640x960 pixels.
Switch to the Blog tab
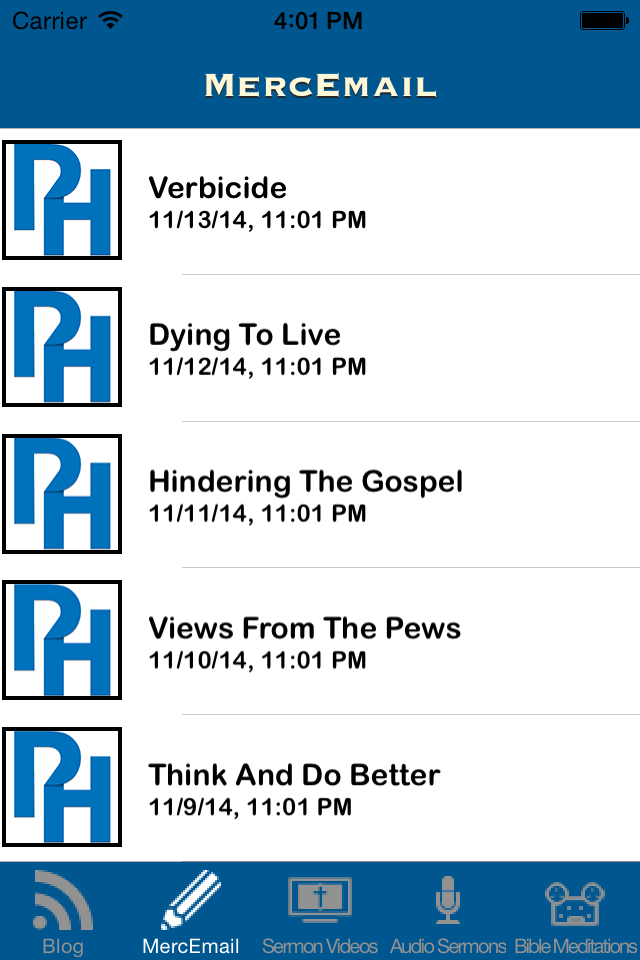(x=63, y=911)
